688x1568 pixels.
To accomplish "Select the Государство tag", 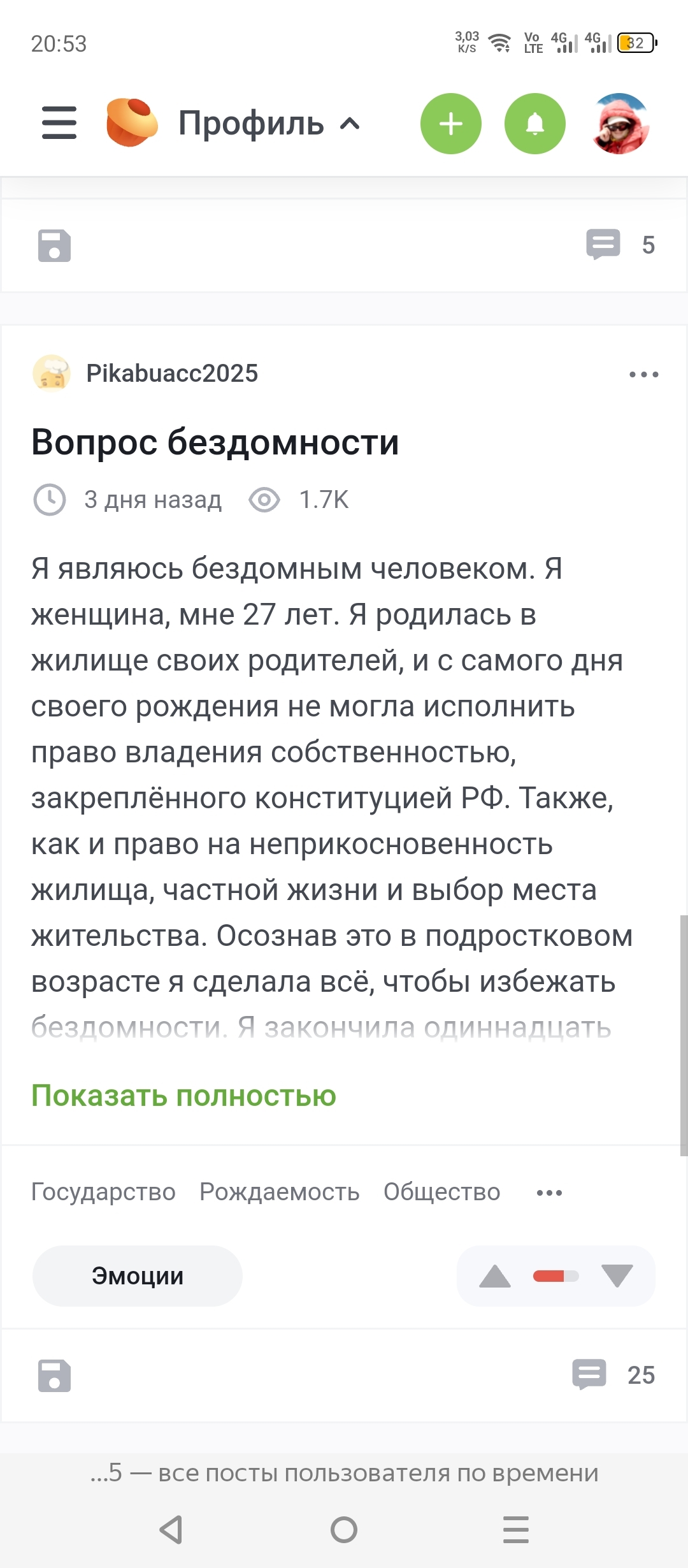I will pos(103,1192).
